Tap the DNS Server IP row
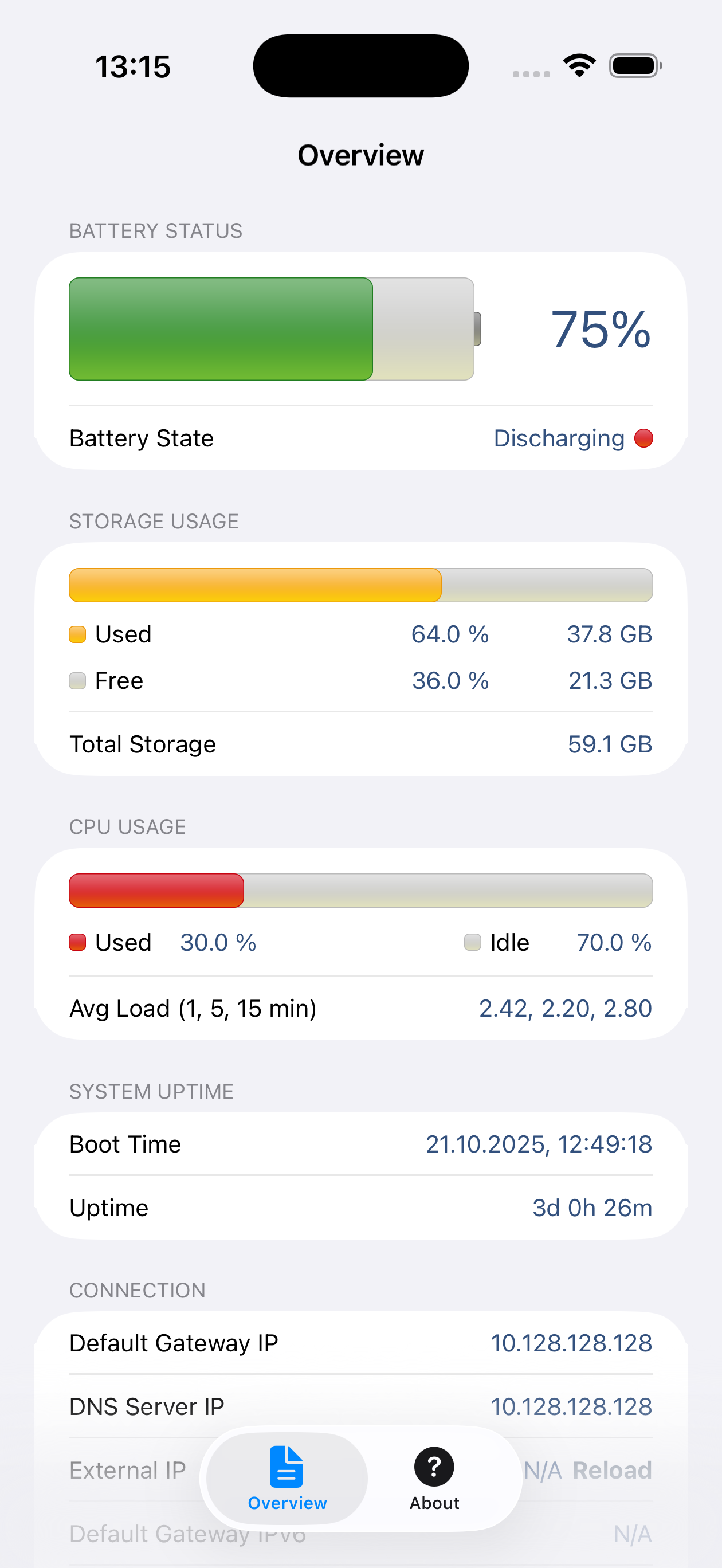The width and height of the screenshot is (722, 1568). [360, 1407]
